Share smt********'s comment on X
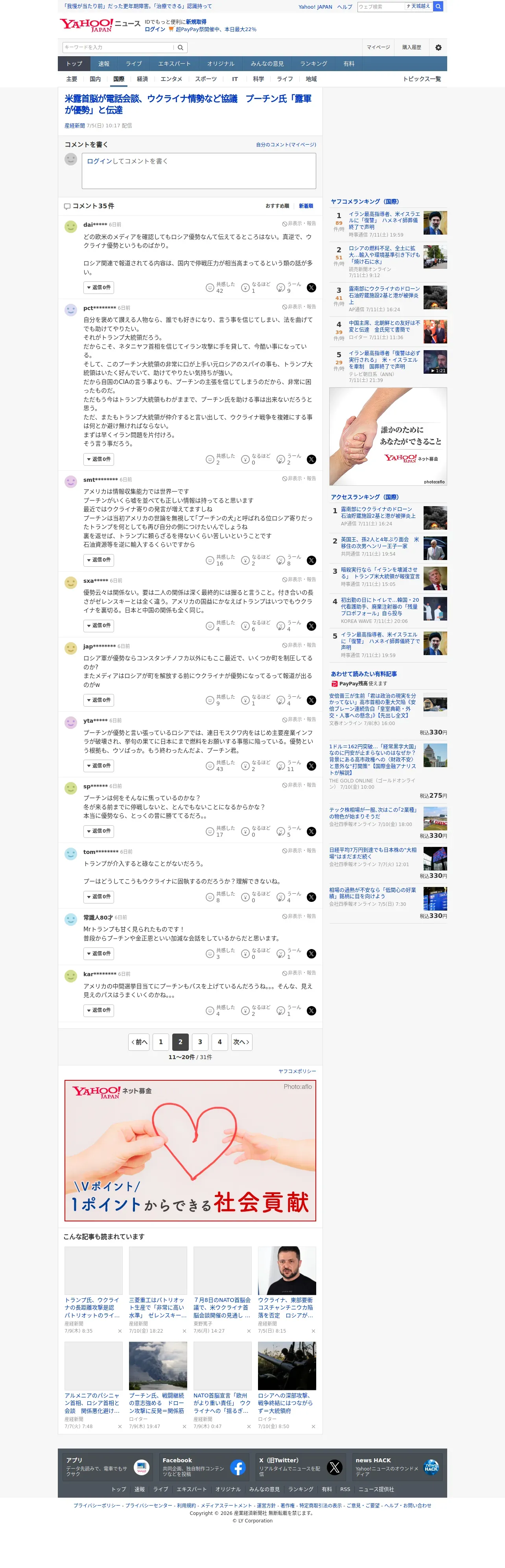Viewport: 505px width, 1568px height. coord(311,560)
